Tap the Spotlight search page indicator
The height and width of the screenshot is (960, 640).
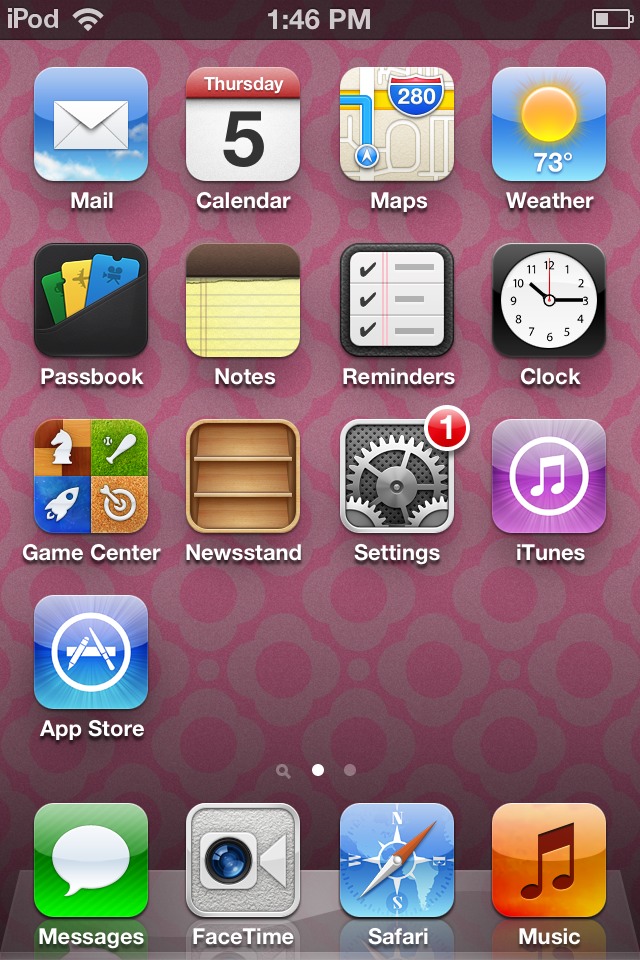284,771
